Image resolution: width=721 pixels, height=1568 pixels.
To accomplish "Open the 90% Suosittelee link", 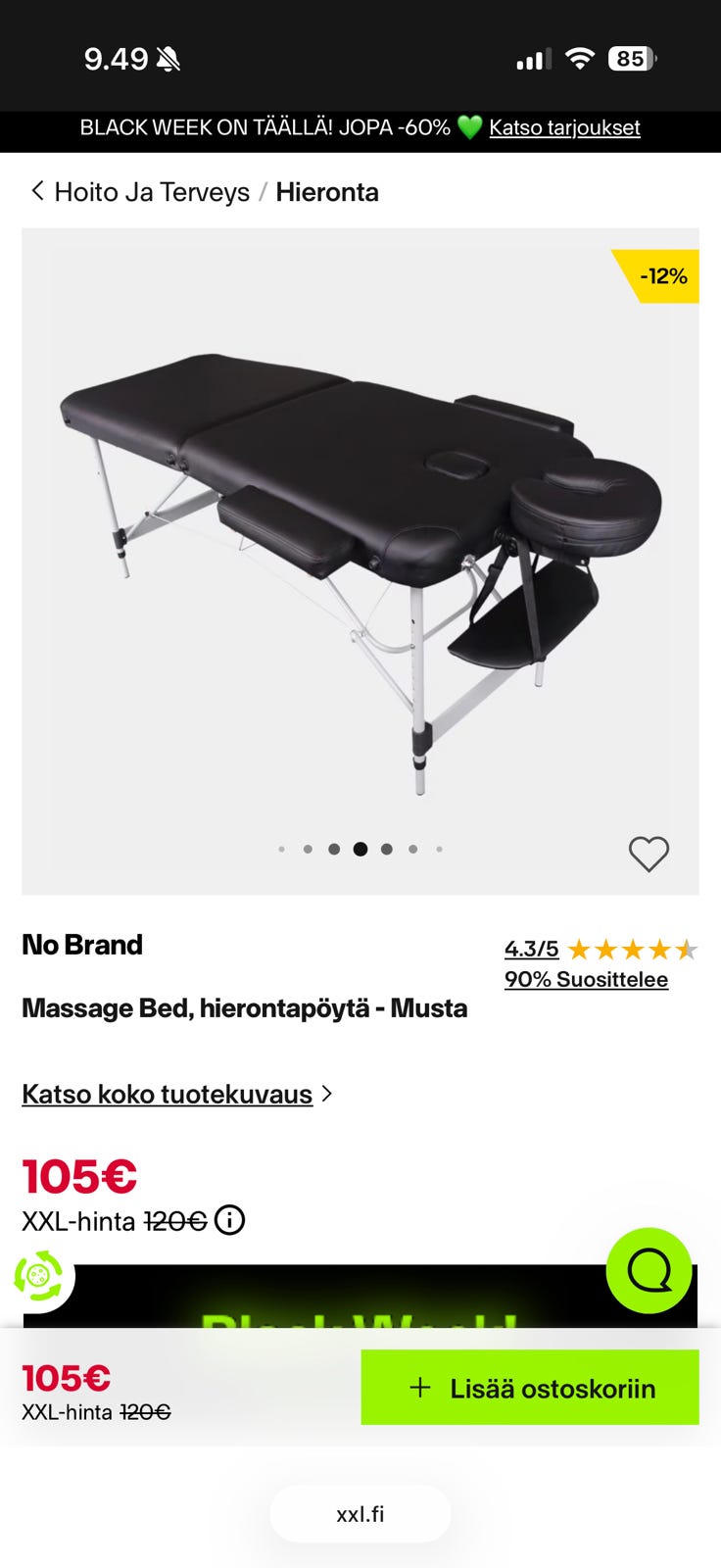I will pos(586,979).
